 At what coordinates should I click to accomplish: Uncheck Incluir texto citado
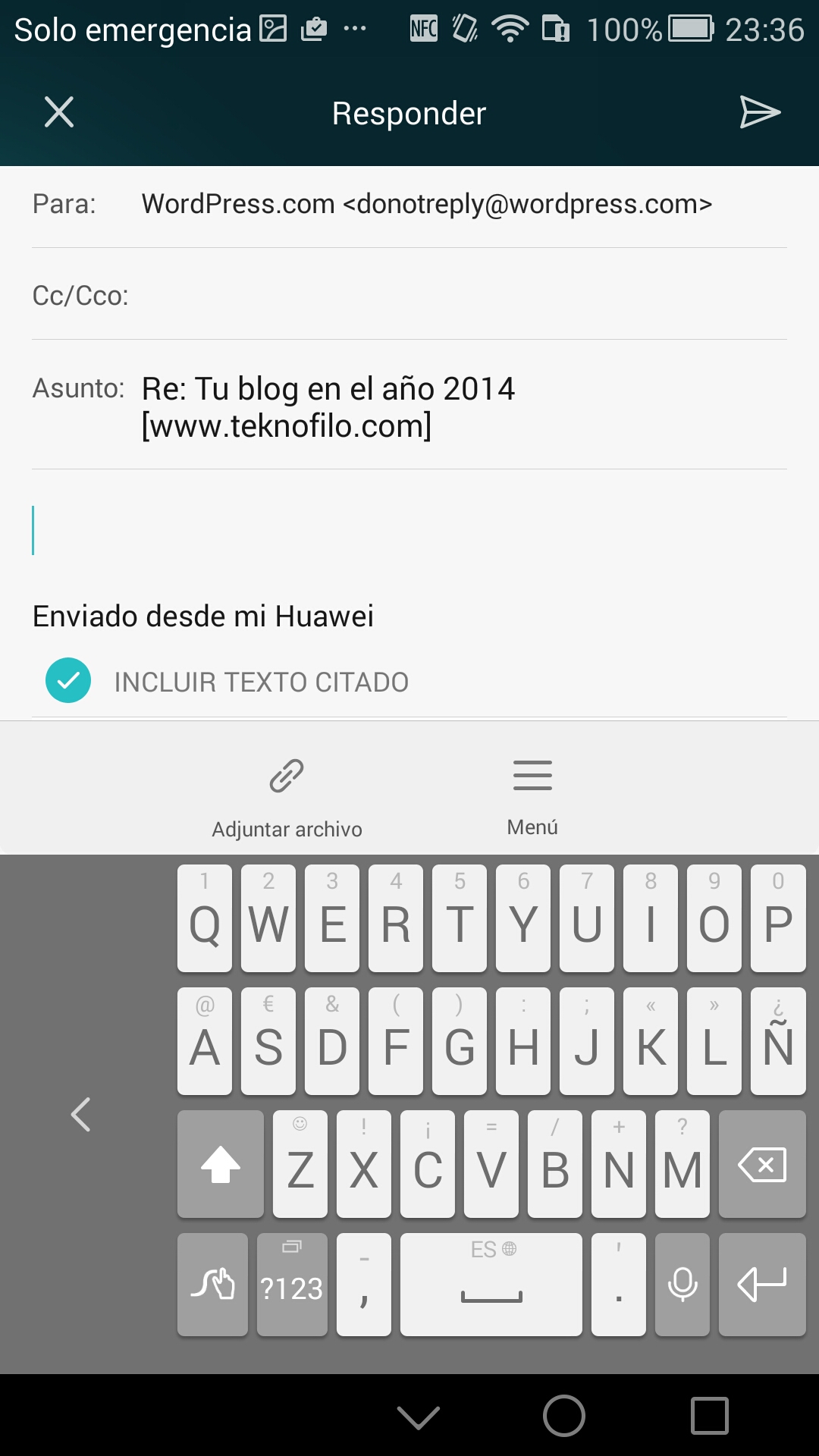point(68,680)
